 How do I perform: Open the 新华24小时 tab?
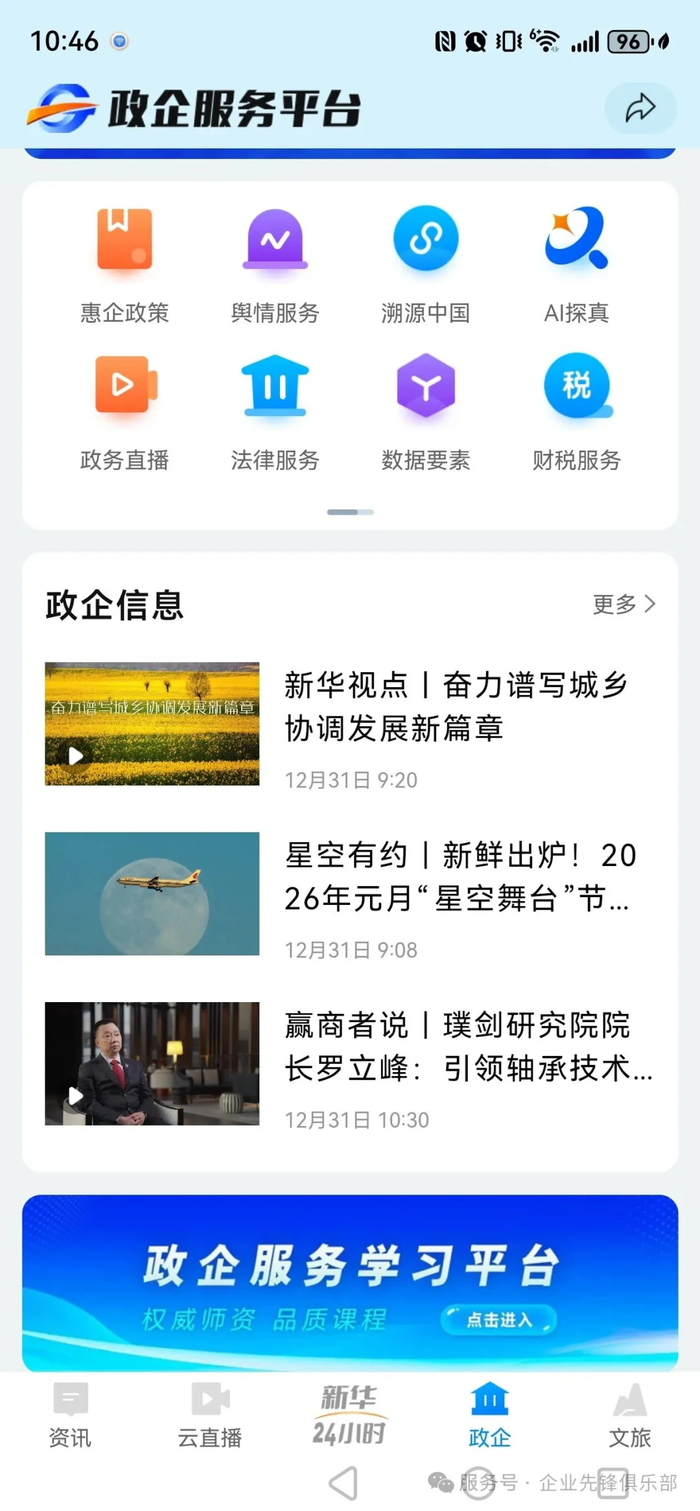click(x=349, y=1415)
